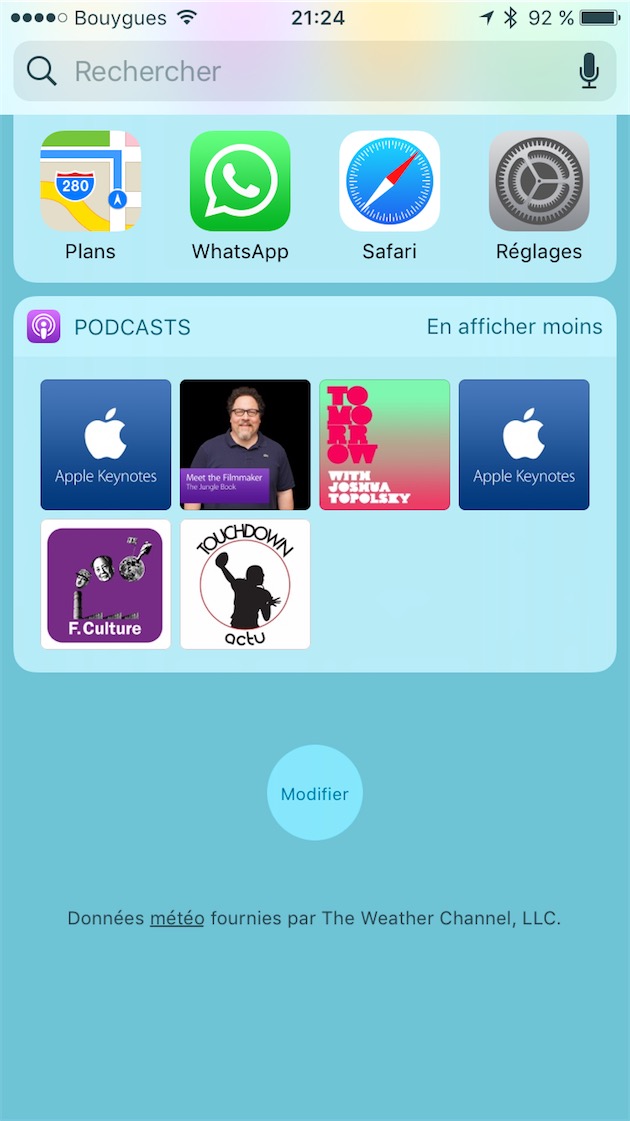Start voice dictation with the microphone icon
Screen dimensions: 630x1121
coord(589,71)
